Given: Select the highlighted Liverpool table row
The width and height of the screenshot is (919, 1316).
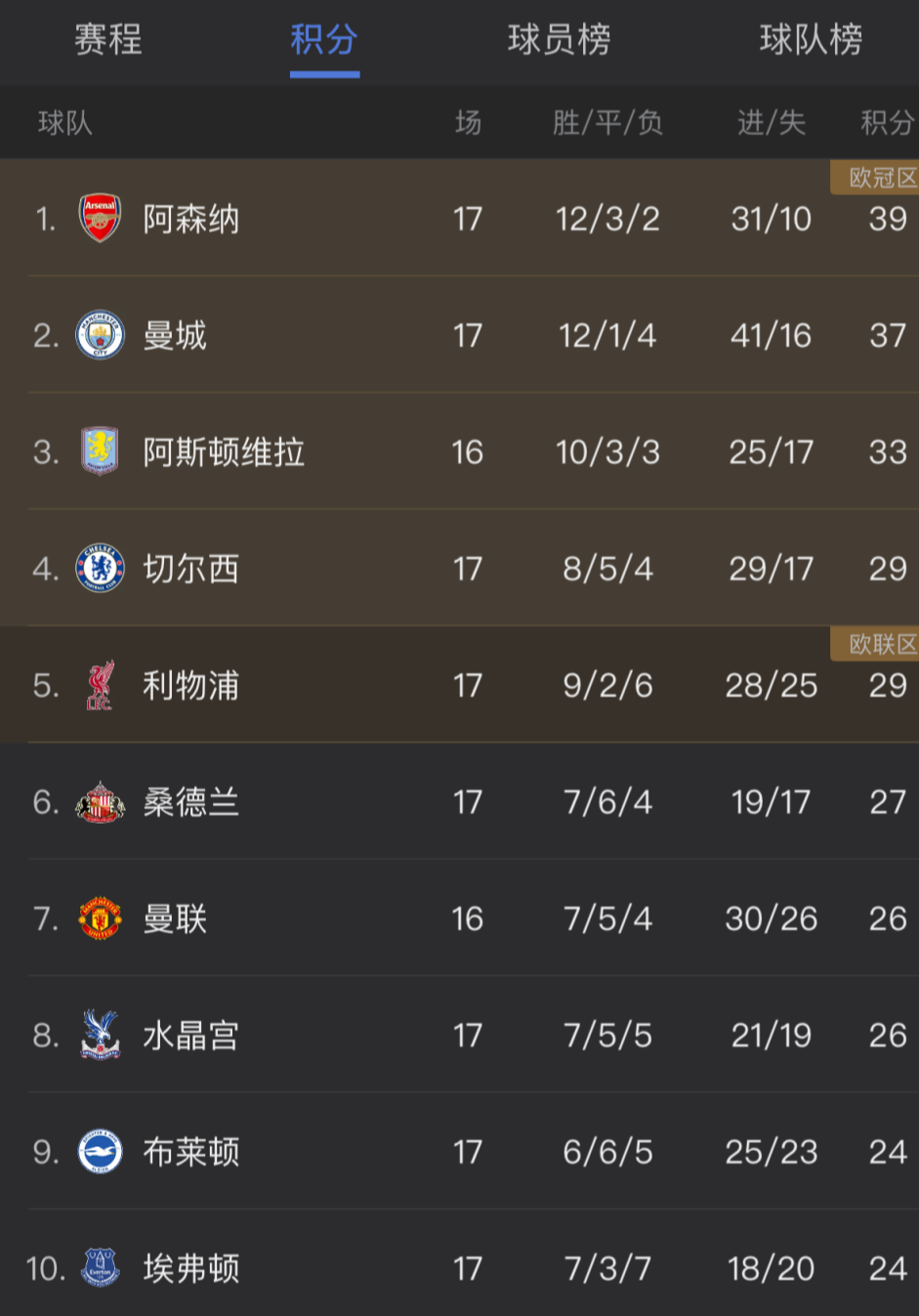Looking at the screenshot, I should 459,686.
